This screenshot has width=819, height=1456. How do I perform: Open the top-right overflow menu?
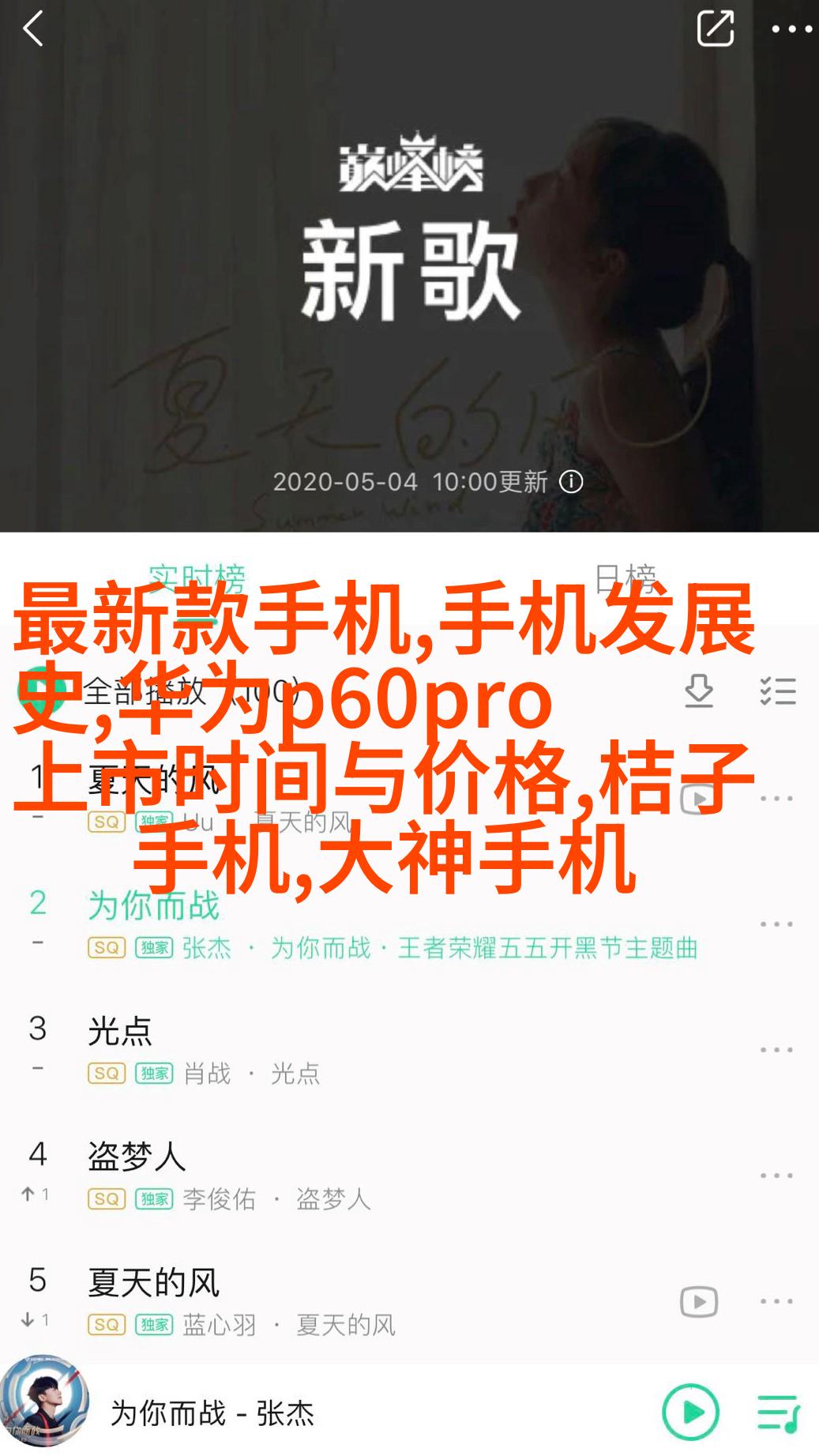tap(791, 30)
